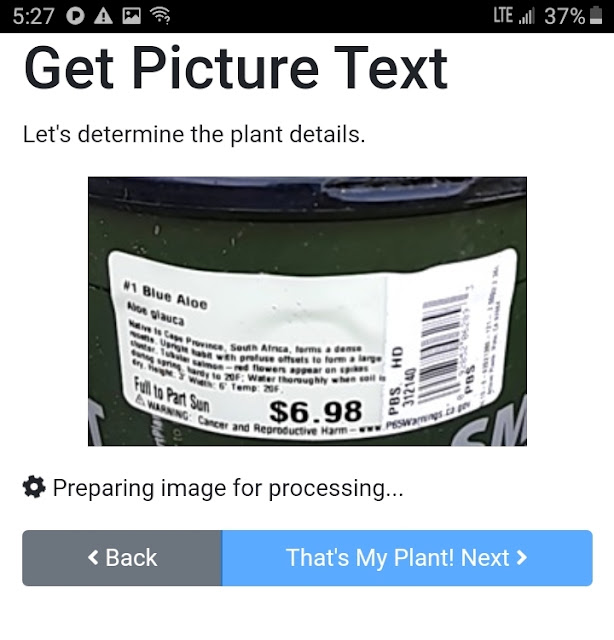Image resolution: width=614 pixels, height=640 pixels.
Task: Confirm with That's My Plant! Next
Action: [407, 558]
